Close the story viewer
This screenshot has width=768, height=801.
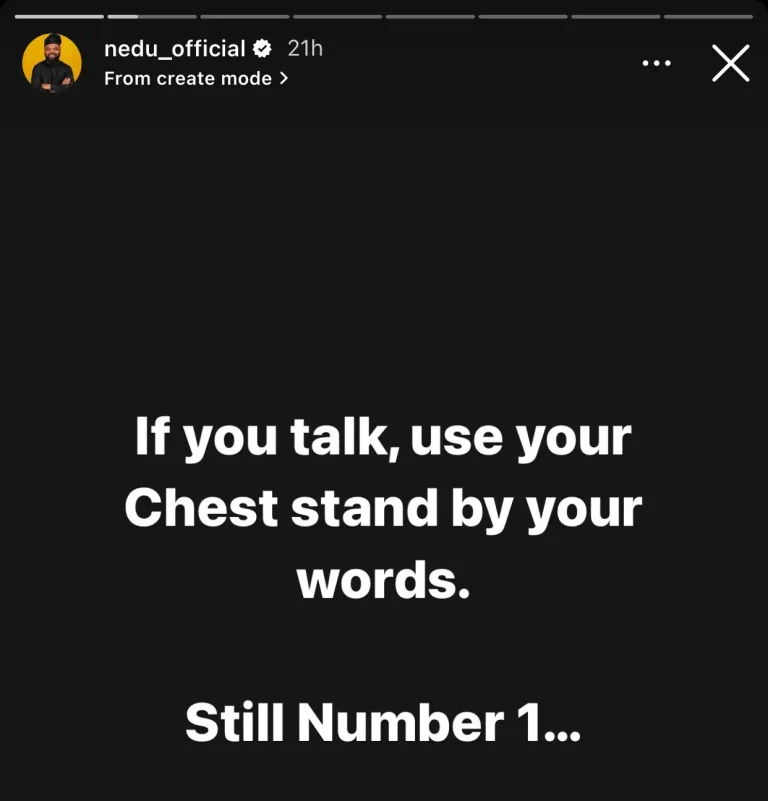click(x=730, y=63)
